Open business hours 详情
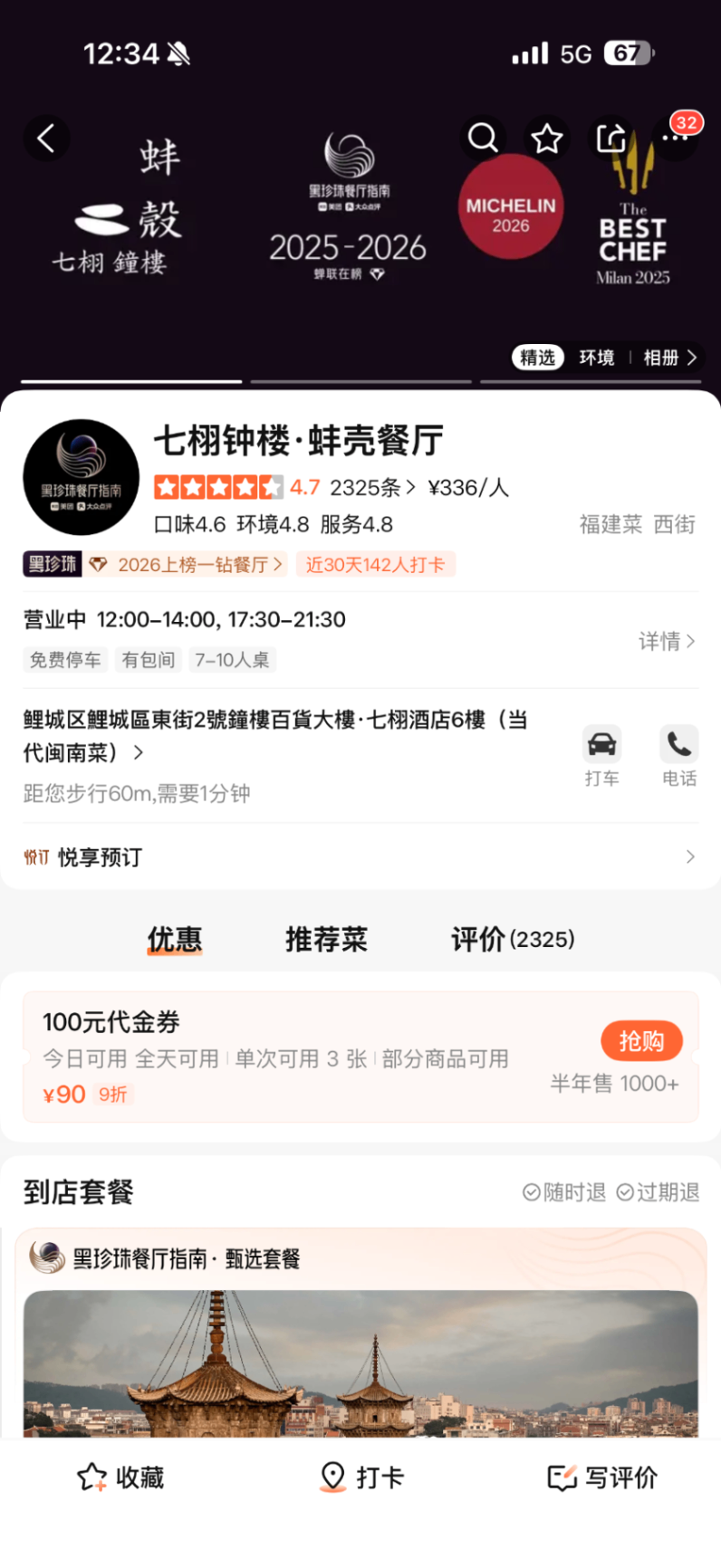 667,641
